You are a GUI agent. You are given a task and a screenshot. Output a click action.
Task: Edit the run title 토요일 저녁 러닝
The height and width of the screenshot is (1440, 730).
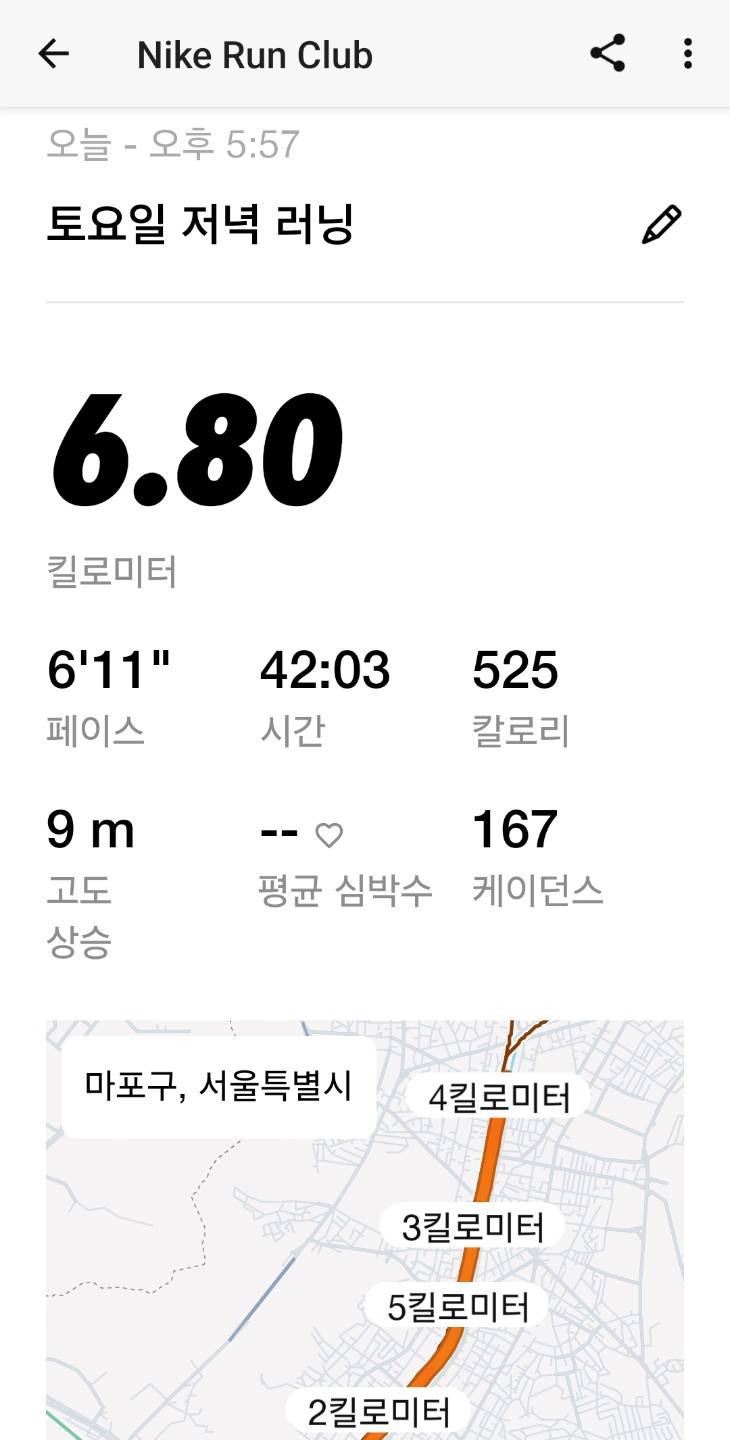tap(661, 225)
